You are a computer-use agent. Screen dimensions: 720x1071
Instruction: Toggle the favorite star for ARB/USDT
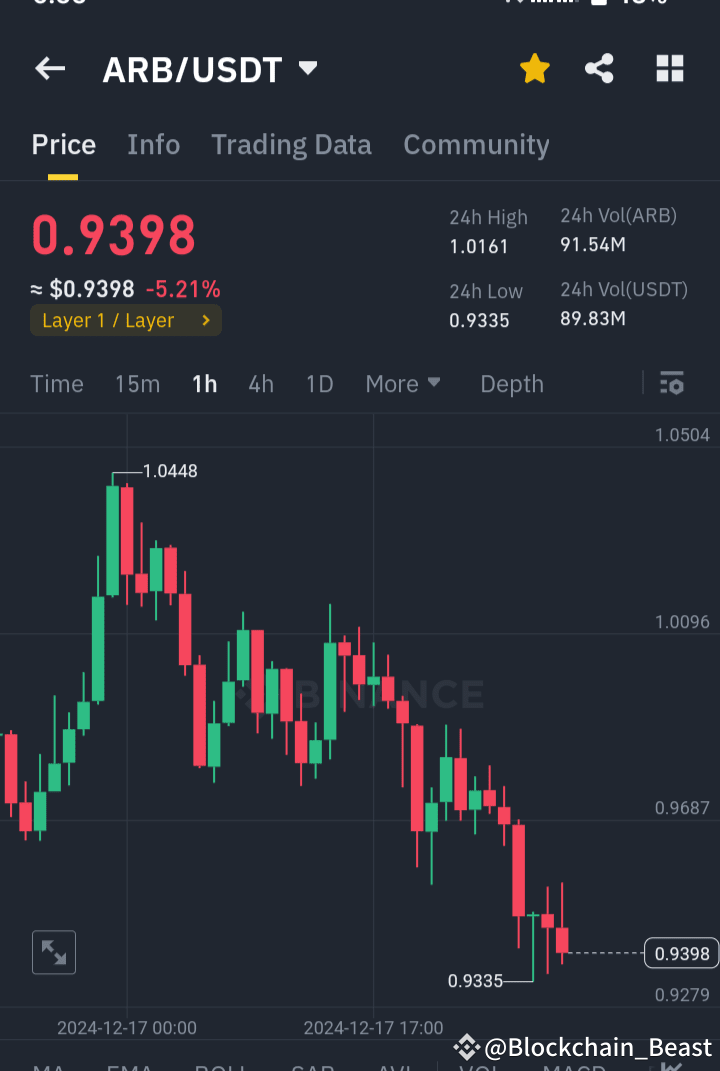click(535, 68)
